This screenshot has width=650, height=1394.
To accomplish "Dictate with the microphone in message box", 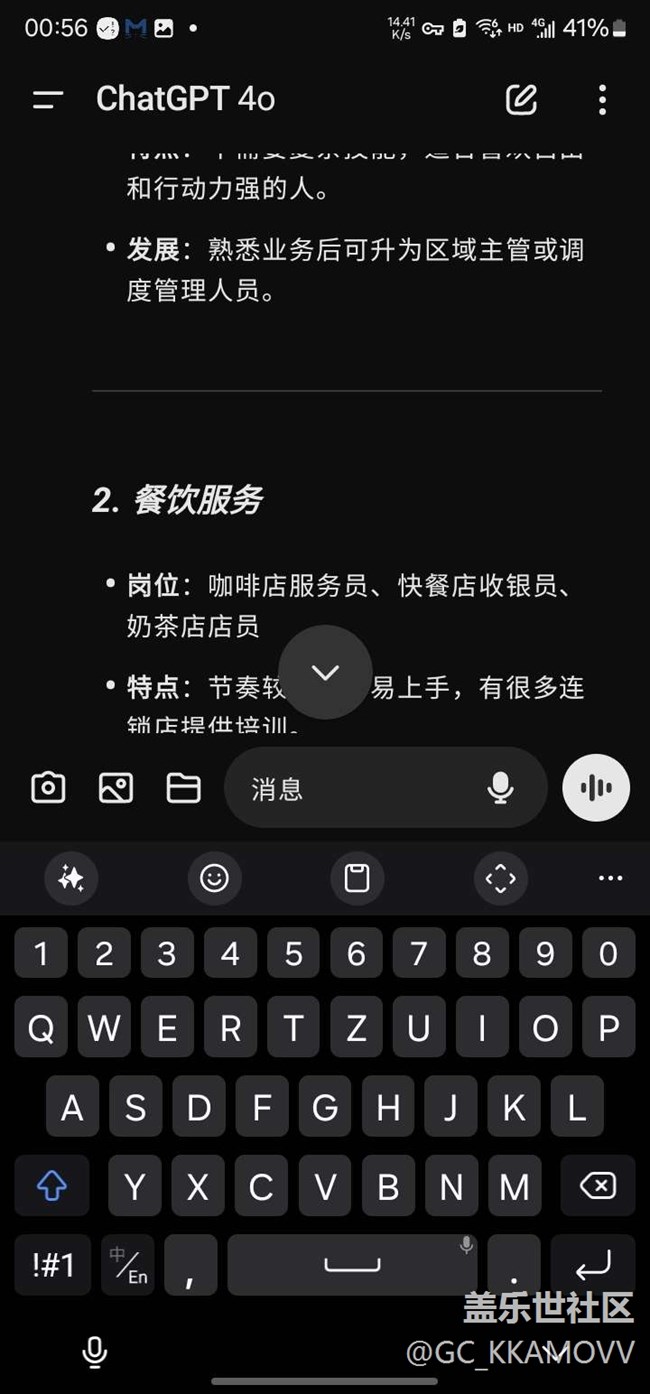I will click(x=500, y=788).
